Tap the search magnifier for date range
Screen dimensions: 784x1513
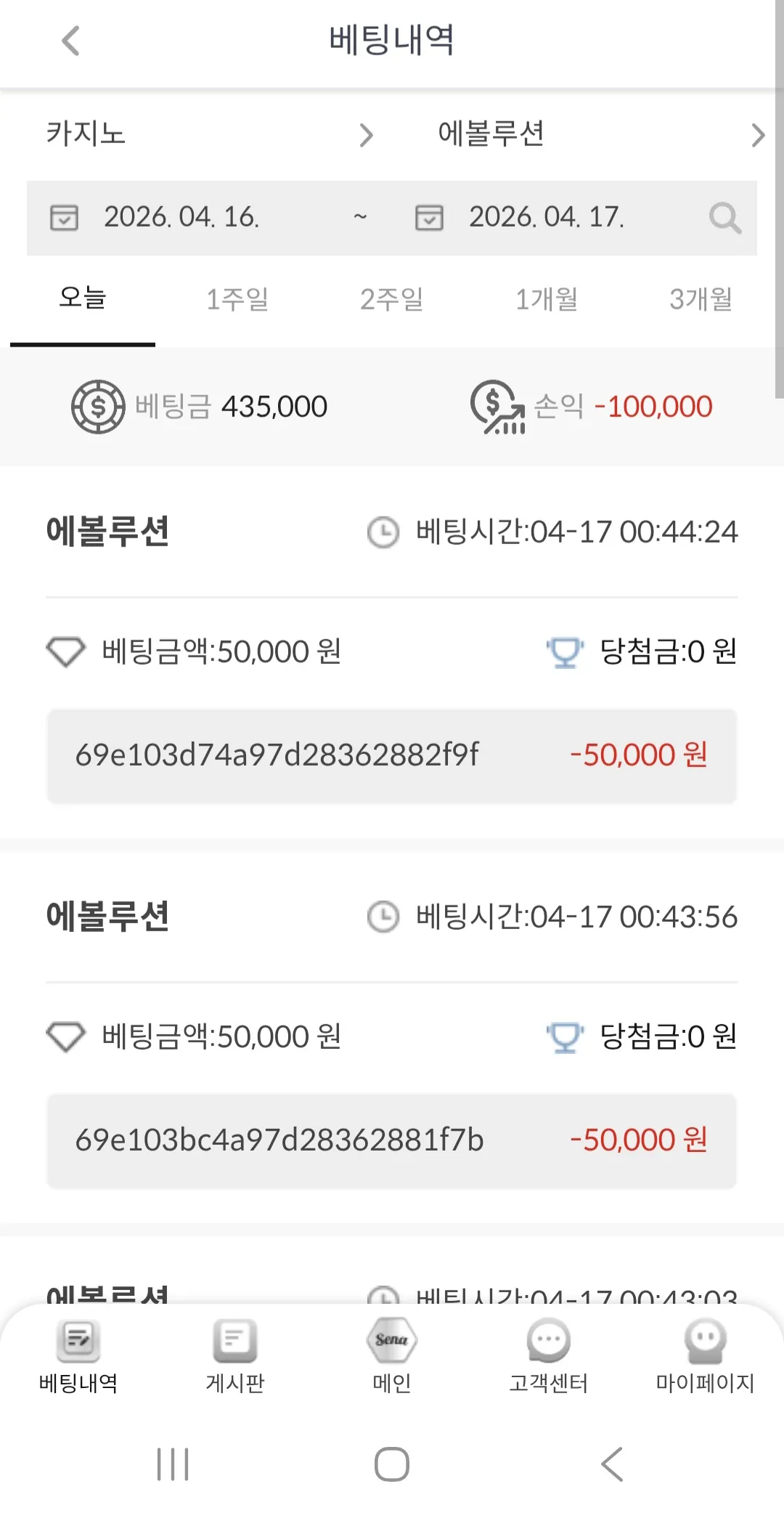pos(724,217)
